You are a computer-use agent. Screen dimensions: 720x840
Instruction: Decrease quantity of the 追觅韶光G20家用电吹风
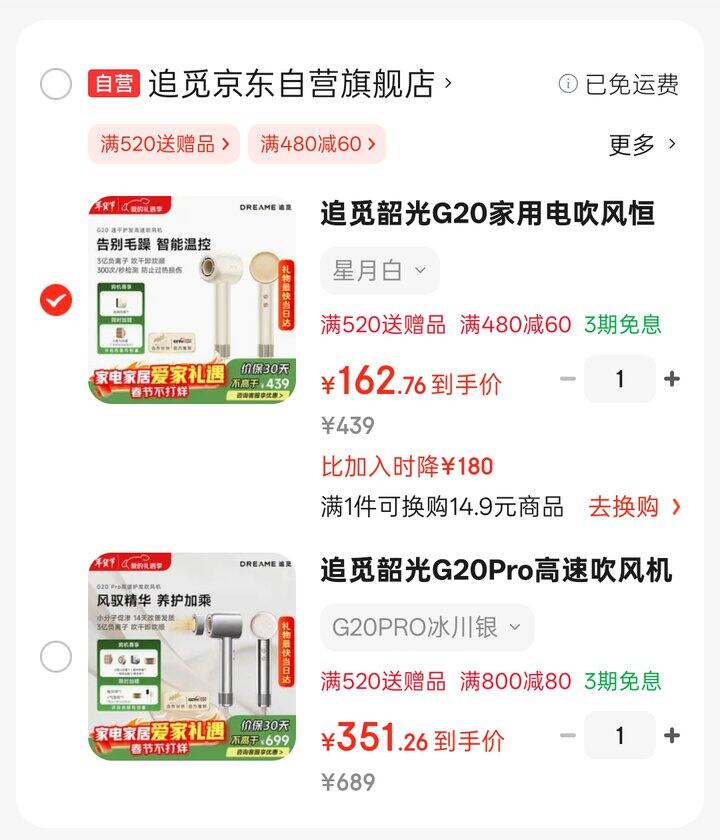tap(568, 379)
